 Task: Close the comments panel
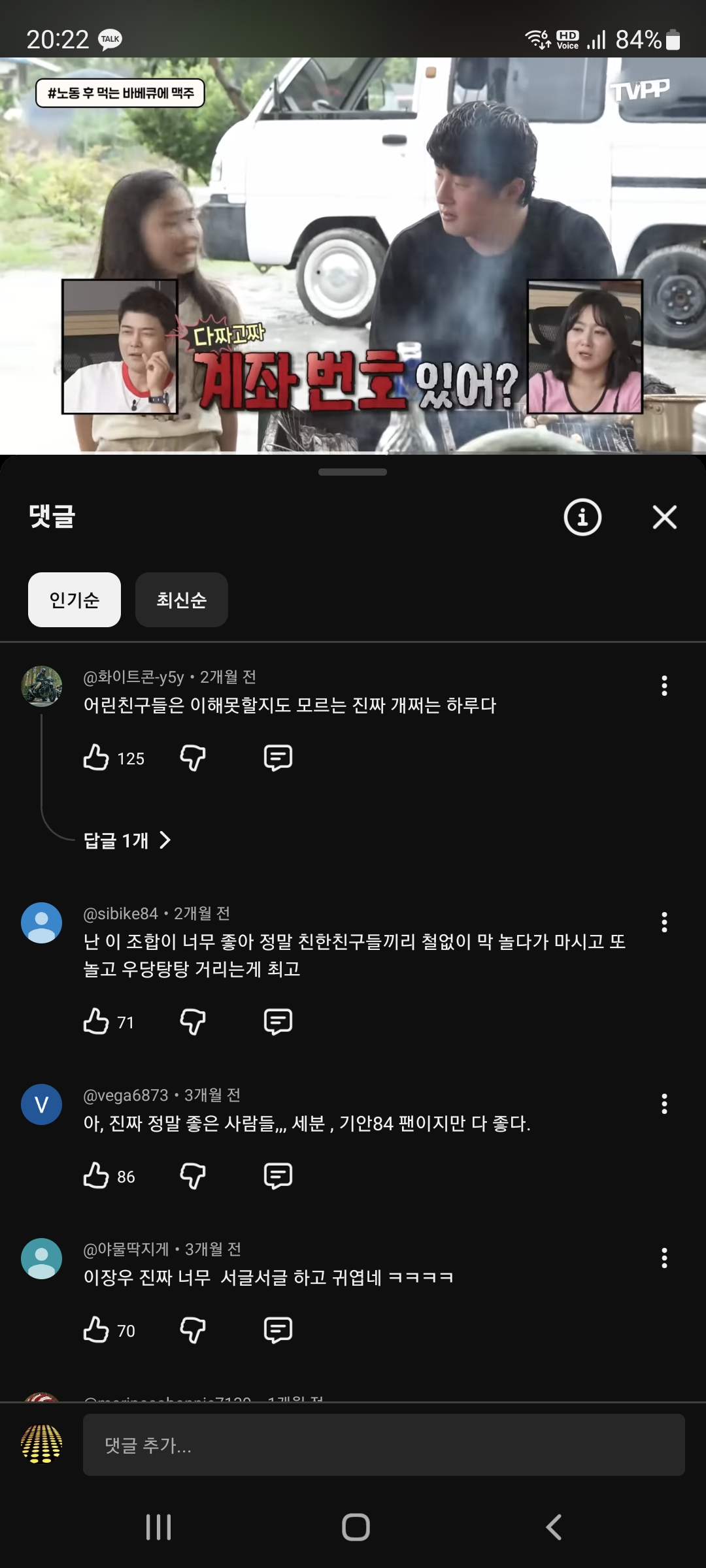tap(664, 517)
